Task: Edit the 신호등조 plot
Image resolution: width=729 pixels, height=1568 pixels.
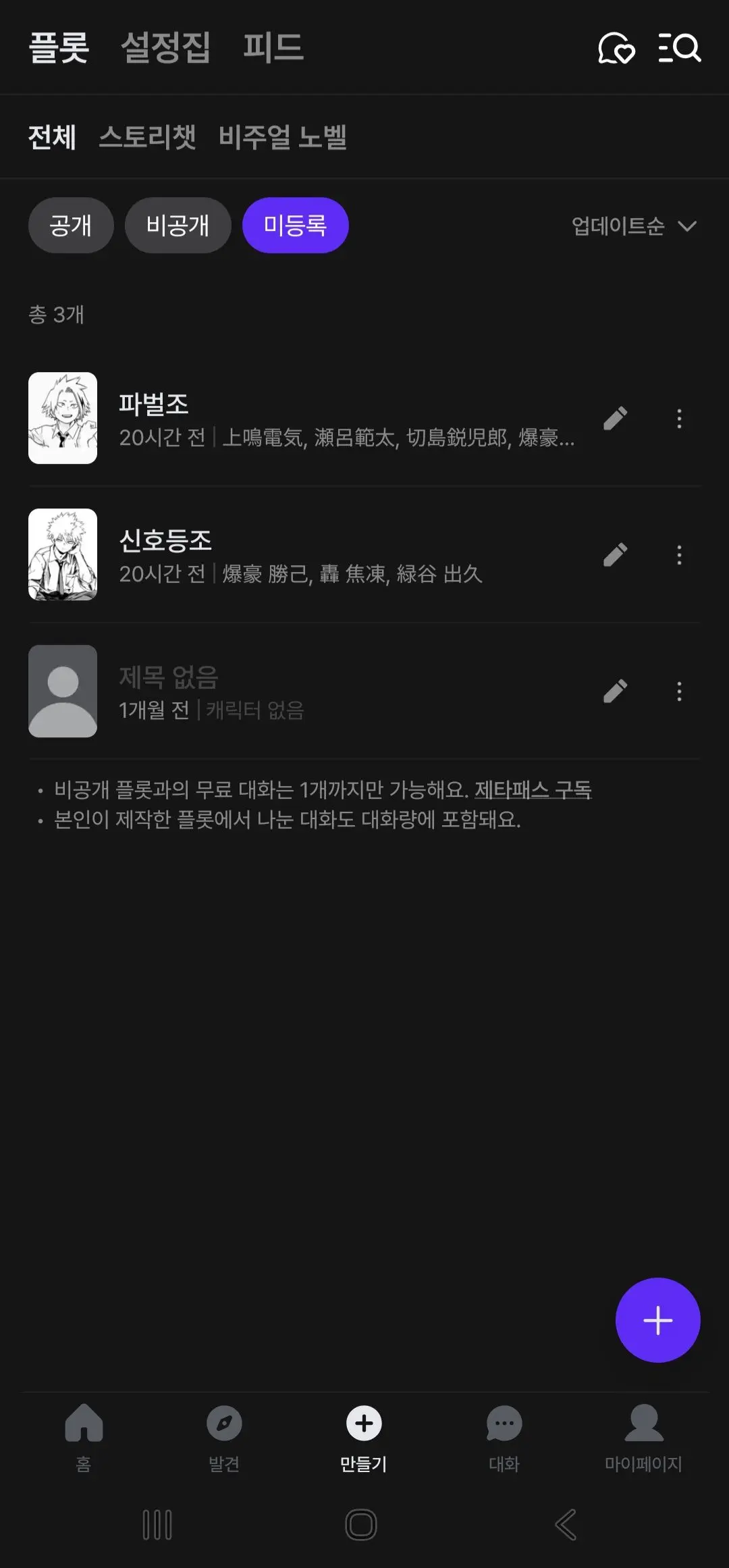Action: click(615, 555)
